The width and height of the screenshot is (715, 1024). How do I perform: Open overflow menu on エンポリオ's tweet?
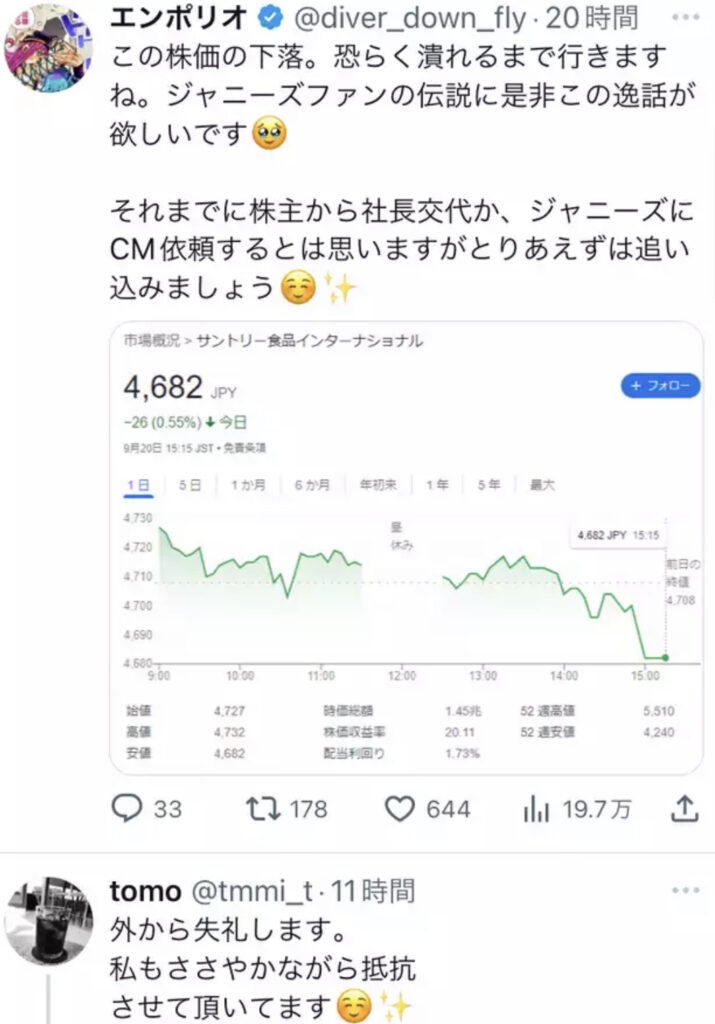685,18
